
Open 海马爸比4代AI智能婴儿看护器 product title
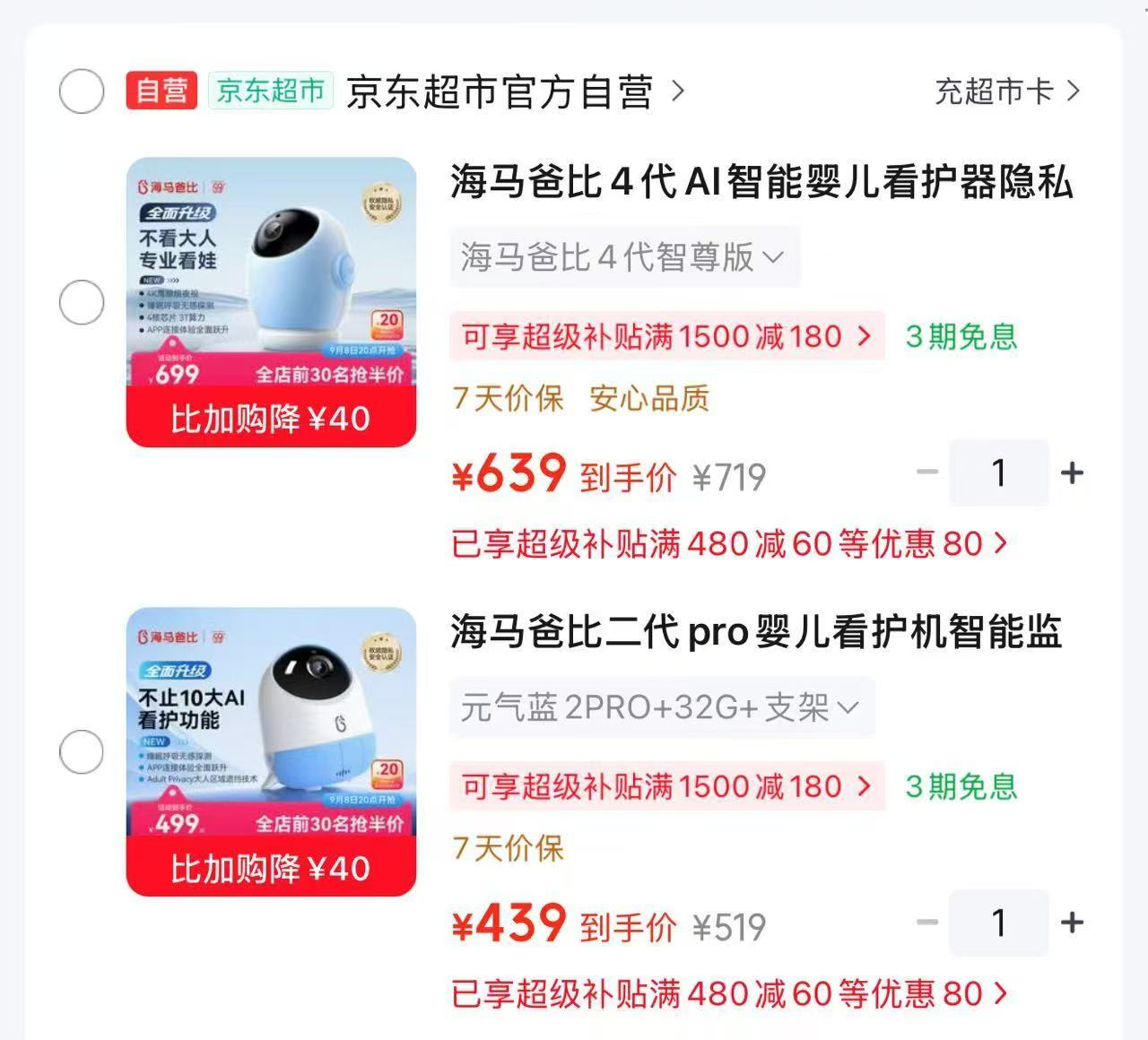[762, 182]
